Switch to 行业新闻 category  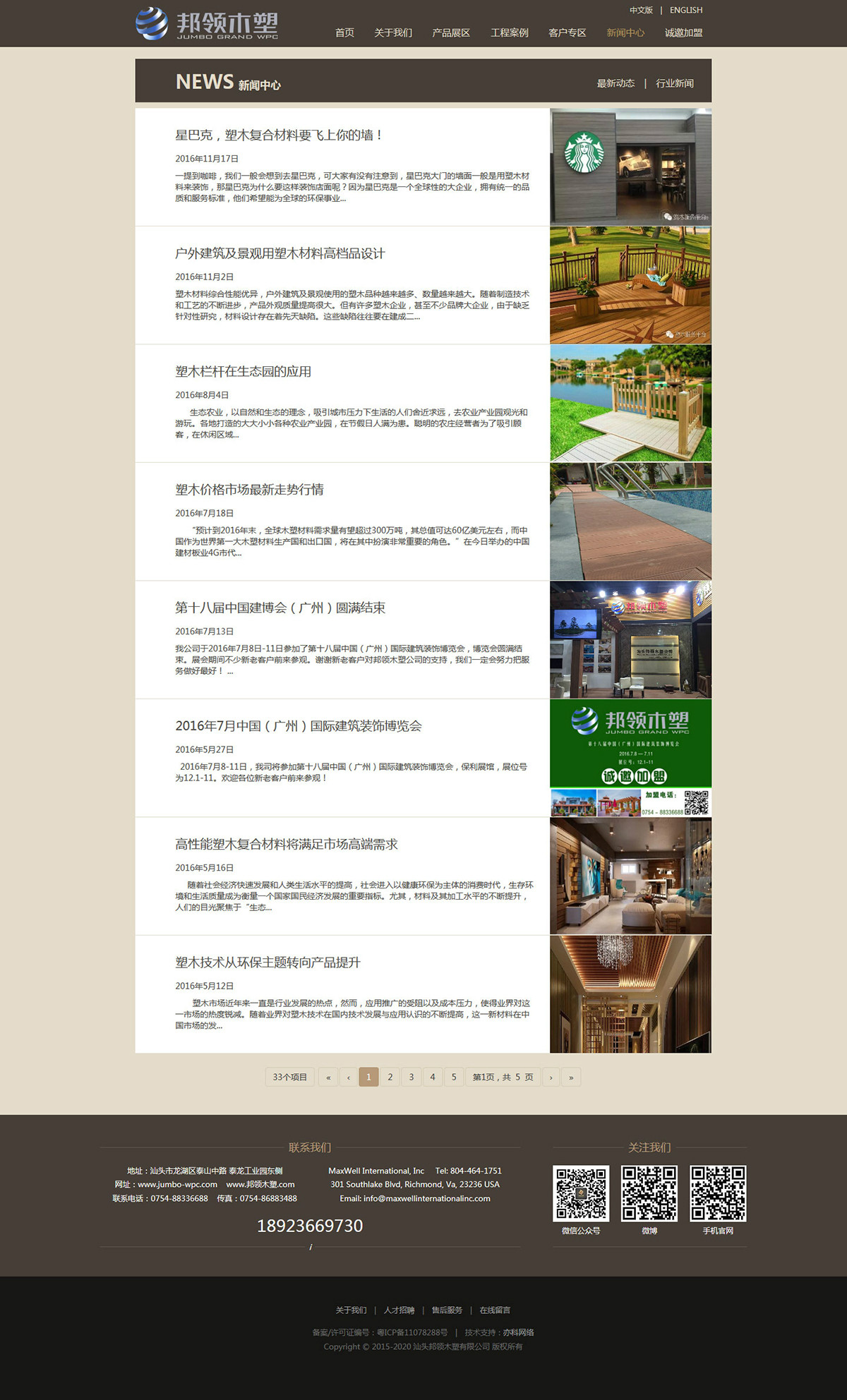pos(674,83)
